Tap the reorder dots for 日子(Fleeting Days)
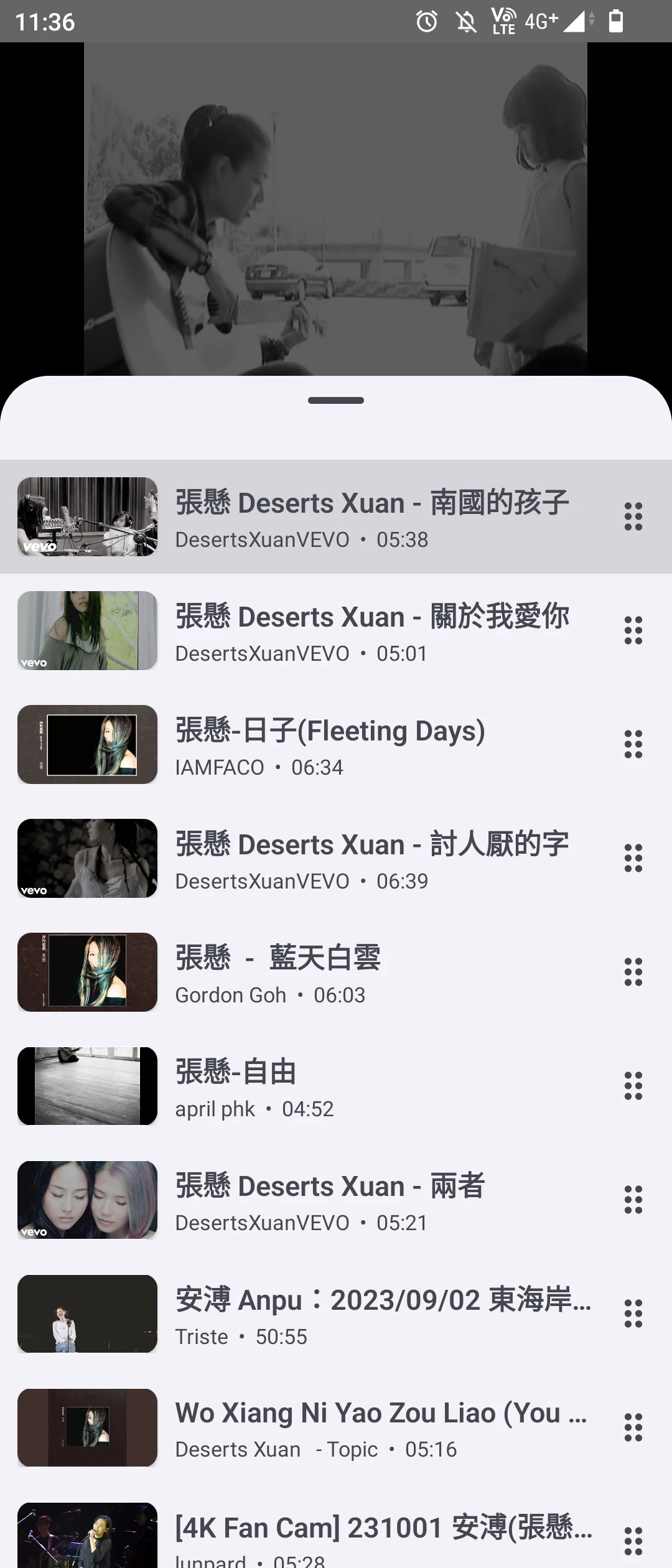This screenshot has height=1568, width=672. [x=633, y=744]
